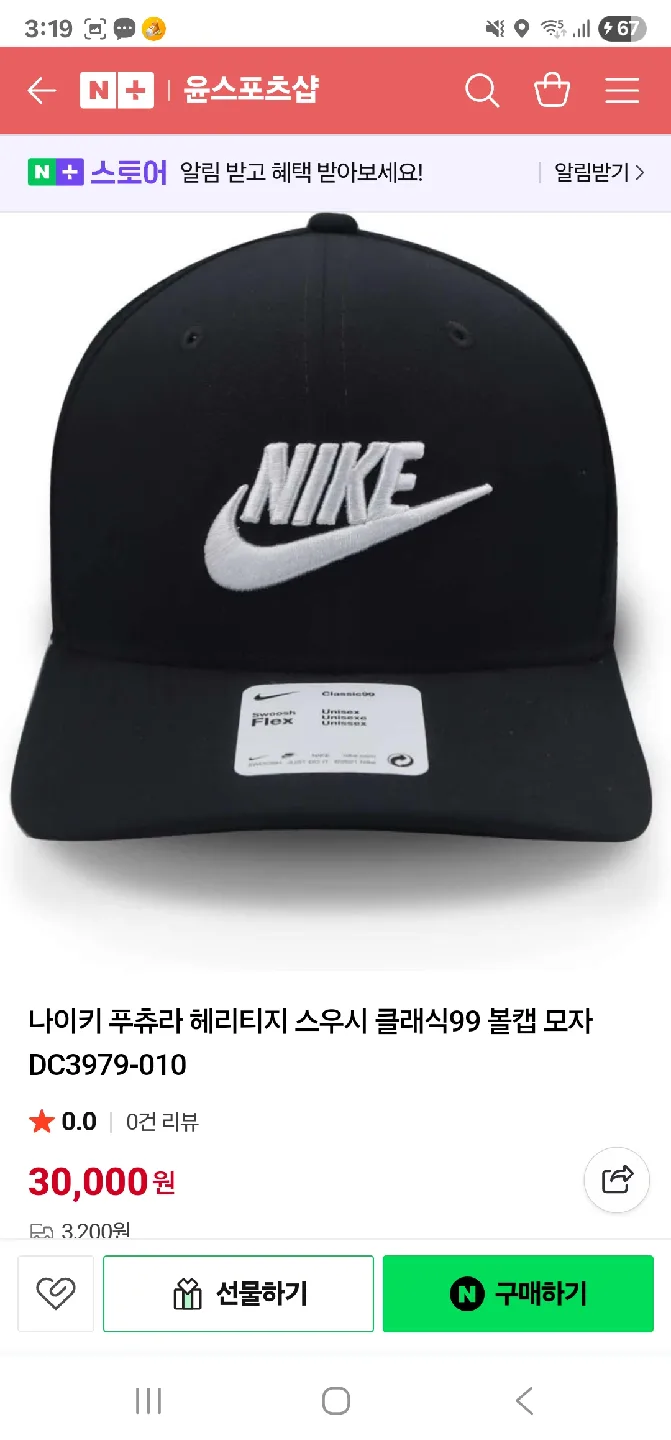671x1440 pixels.
Task: Share this product
Action: pyautogui.click(x=617, y=1180)
